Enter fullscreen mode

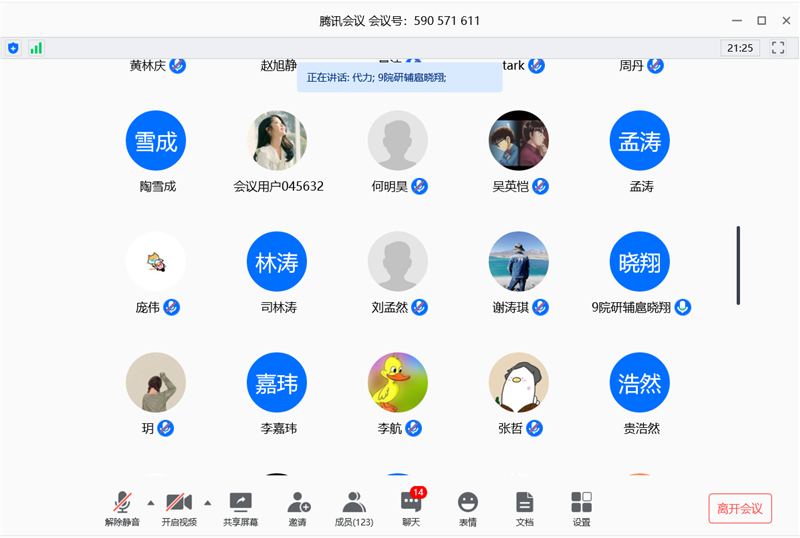click(778, 47)
